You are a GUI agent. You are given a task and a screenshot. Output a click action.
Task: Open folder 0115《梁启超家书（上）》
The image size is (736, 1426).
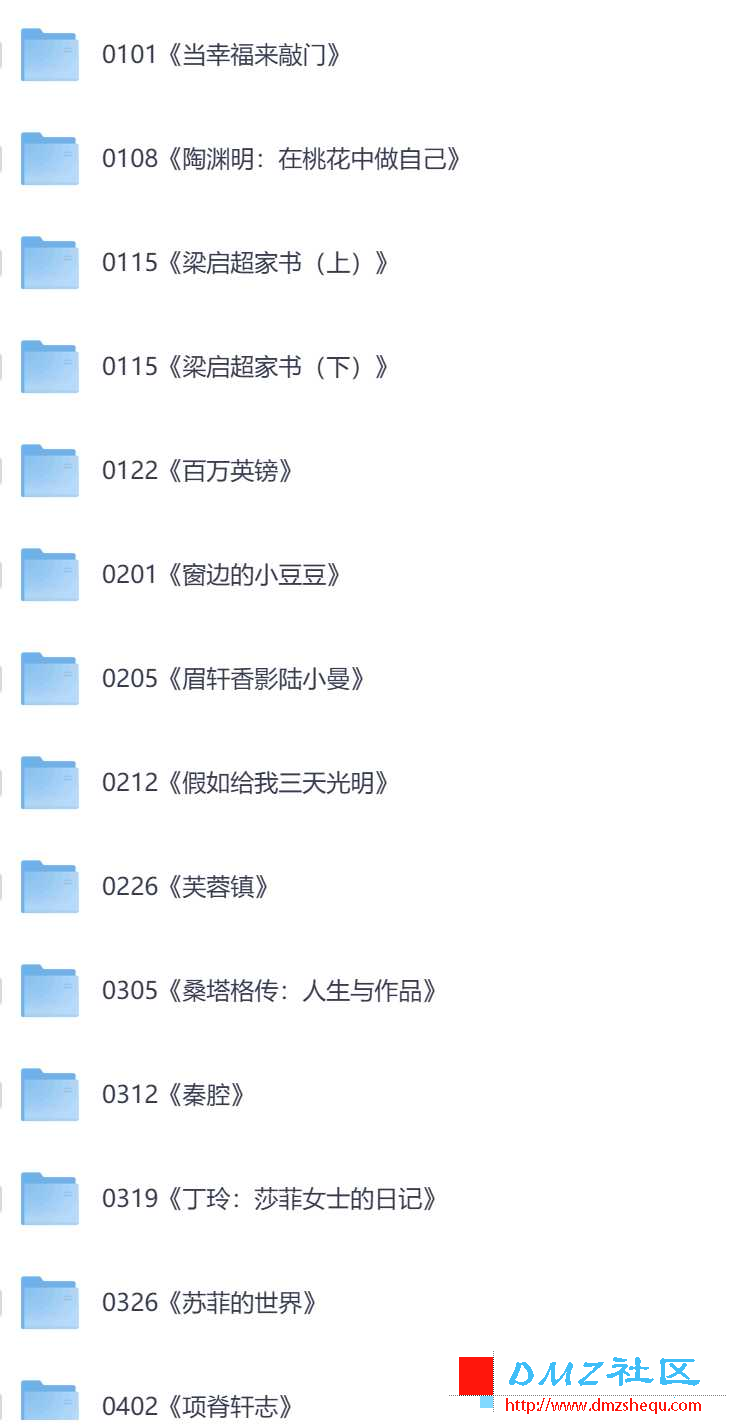(244, 263)
